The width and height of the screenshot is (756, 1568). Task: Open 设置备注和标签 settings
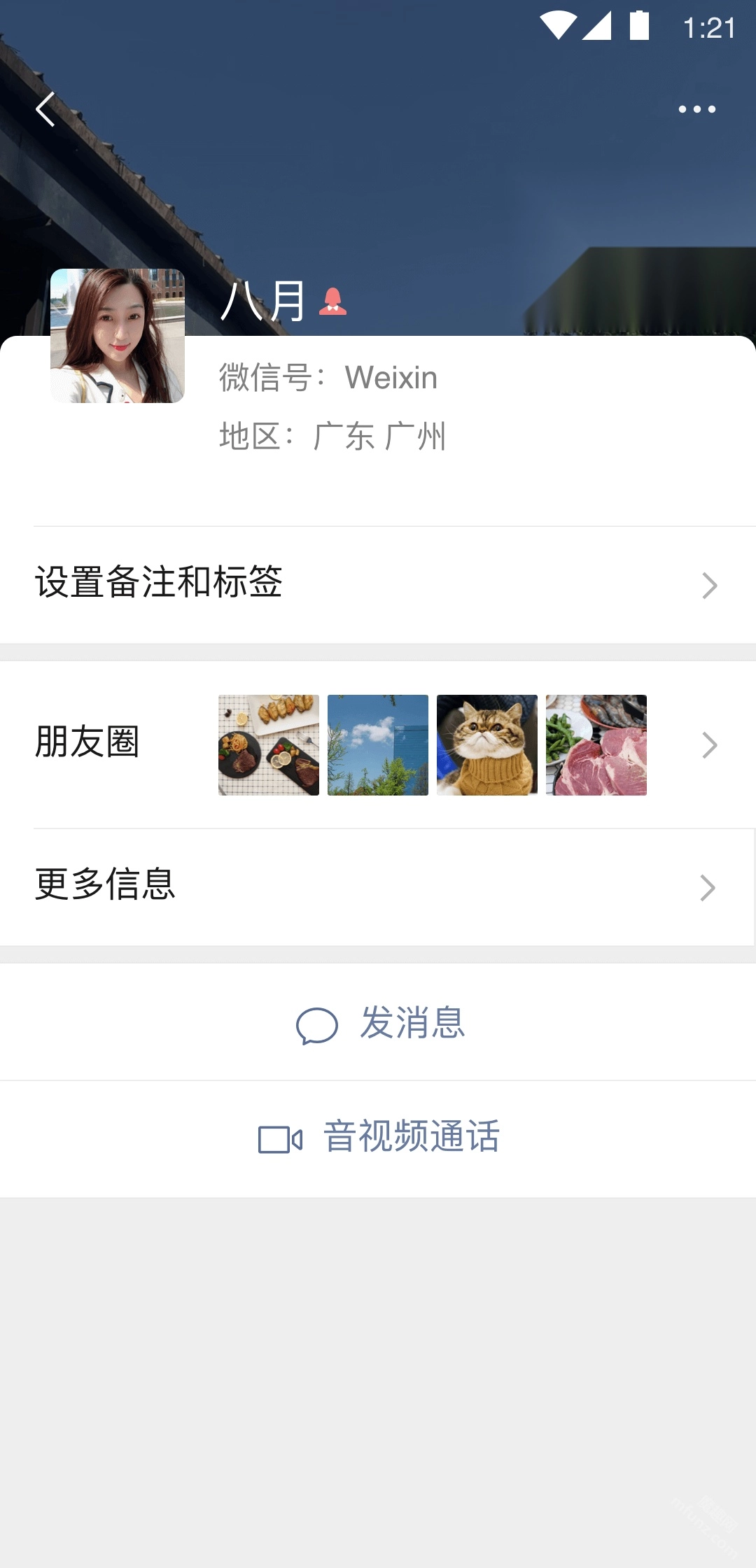click(x=378, y=584)
